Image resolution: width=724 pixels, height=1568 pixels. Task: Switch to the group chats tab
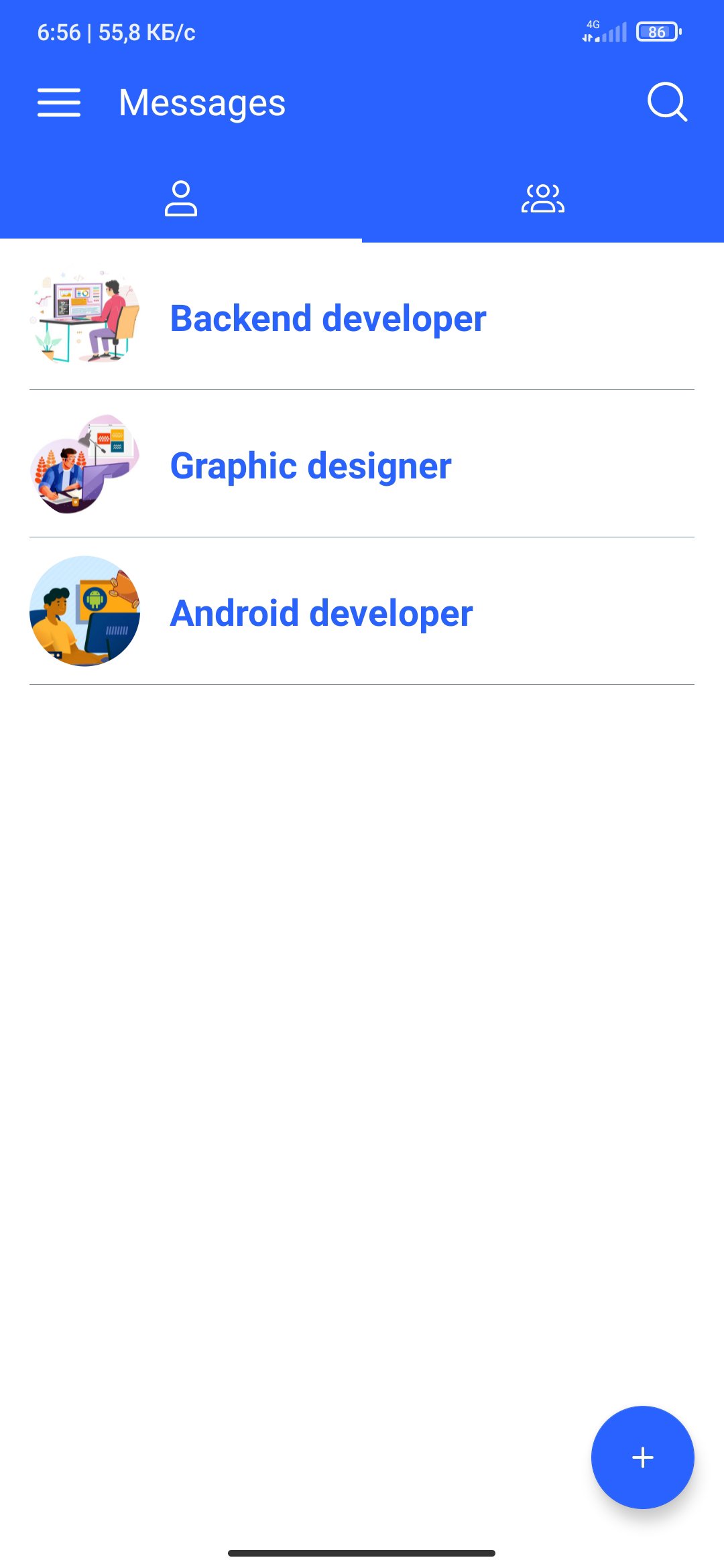click(543, 199)
